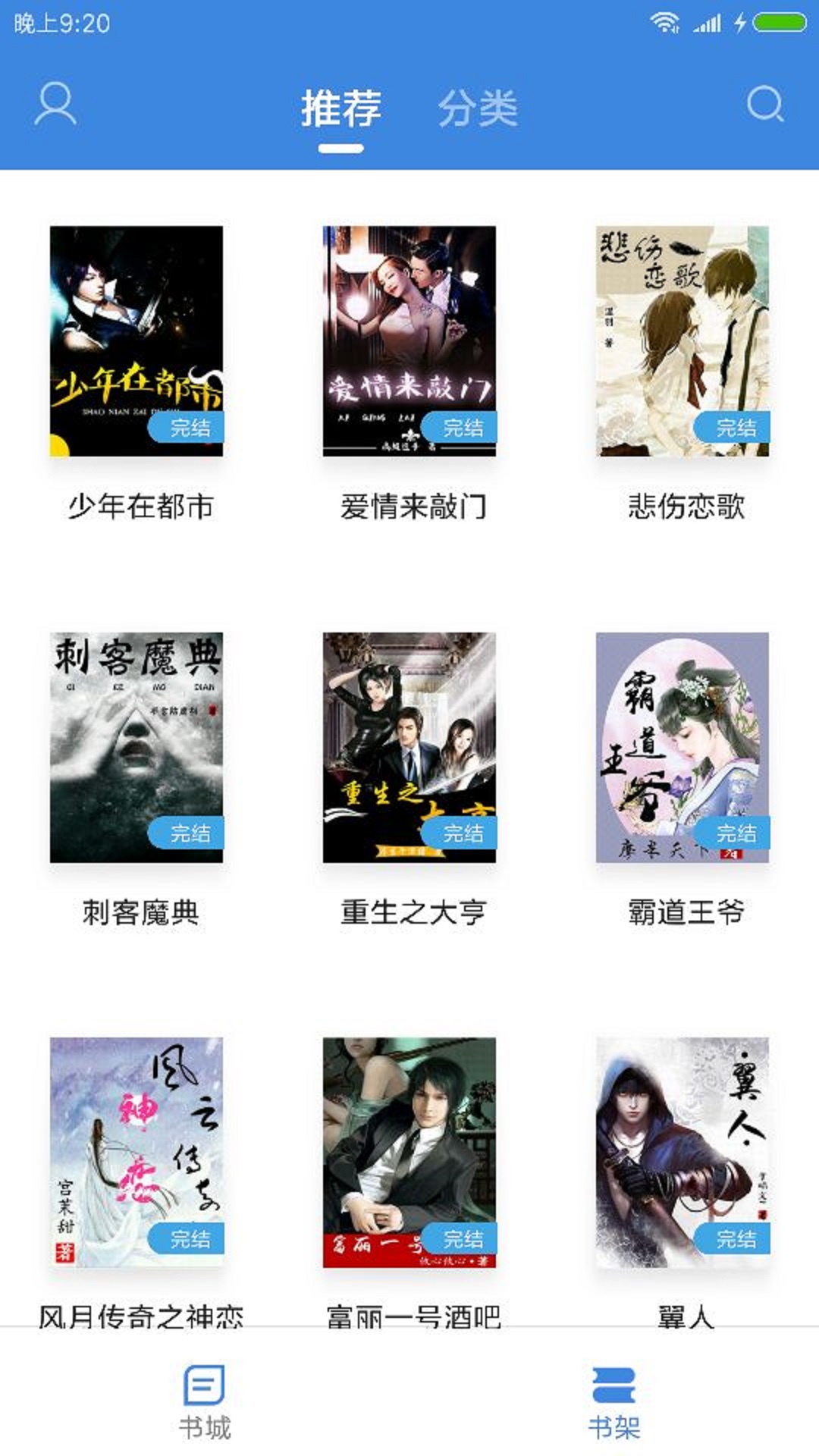Switch to the 书架 bookshelf tab
The width and height of the screenshot is (819, 1456).
[x=614, y=1401]
